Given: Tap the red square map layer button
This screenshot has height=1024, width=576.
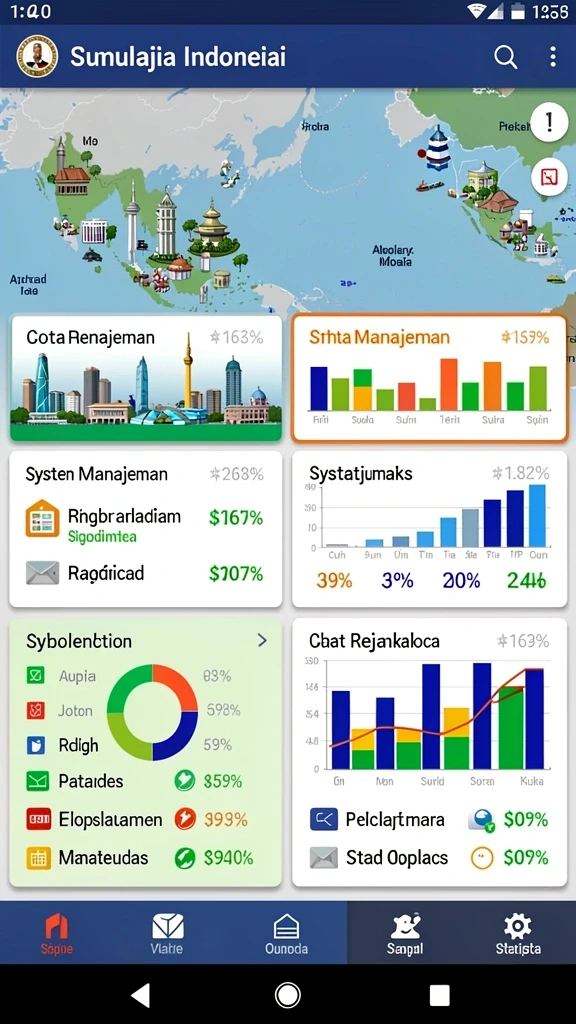Looking at the screenshot, I should coord(549,177).
